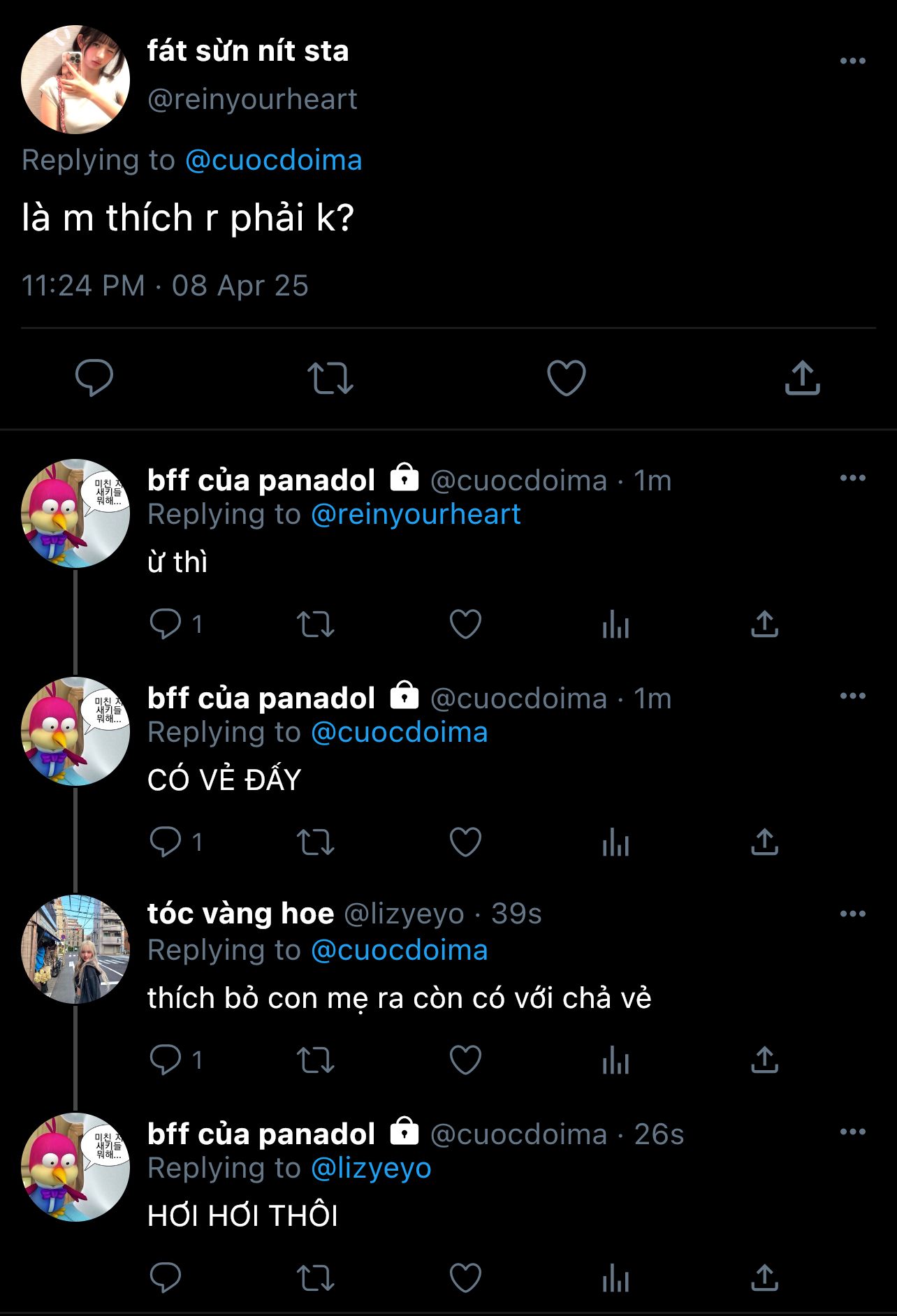View analytics of the 'CÓ VẺ ĐẤY' reply
The image size is (897, 1316).
tap(615, 842)
